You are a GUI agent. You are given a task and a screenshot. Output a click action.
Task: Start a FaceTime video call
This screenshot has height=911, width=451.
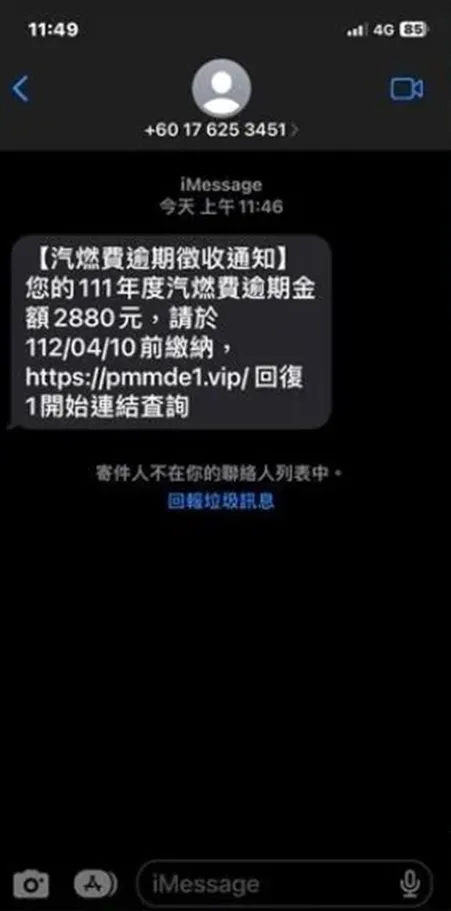[406, 89]
